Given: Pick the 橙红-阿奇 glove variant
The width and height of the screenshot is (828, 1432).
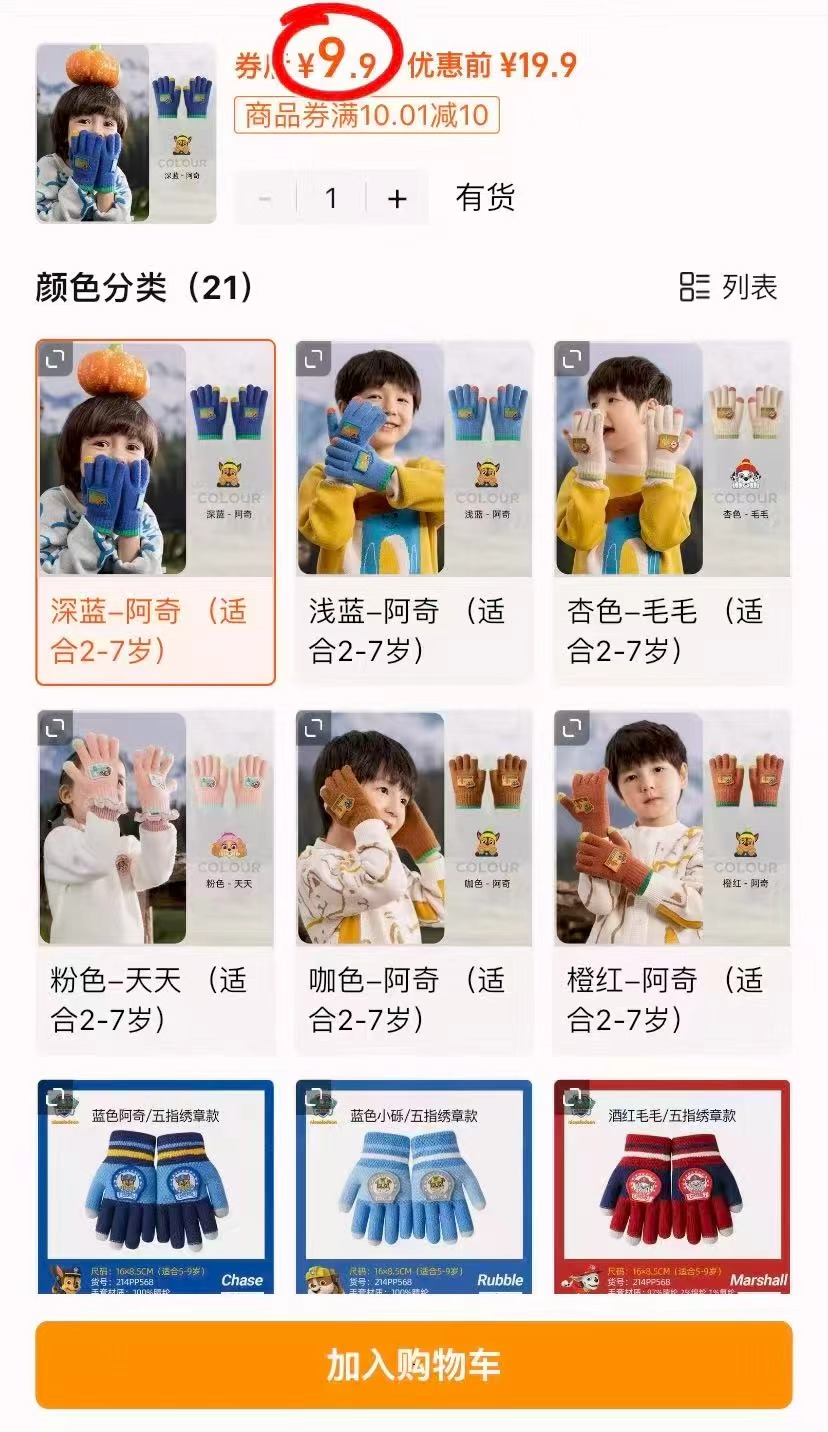Looking at the screenshot, I should pos(672,882).
